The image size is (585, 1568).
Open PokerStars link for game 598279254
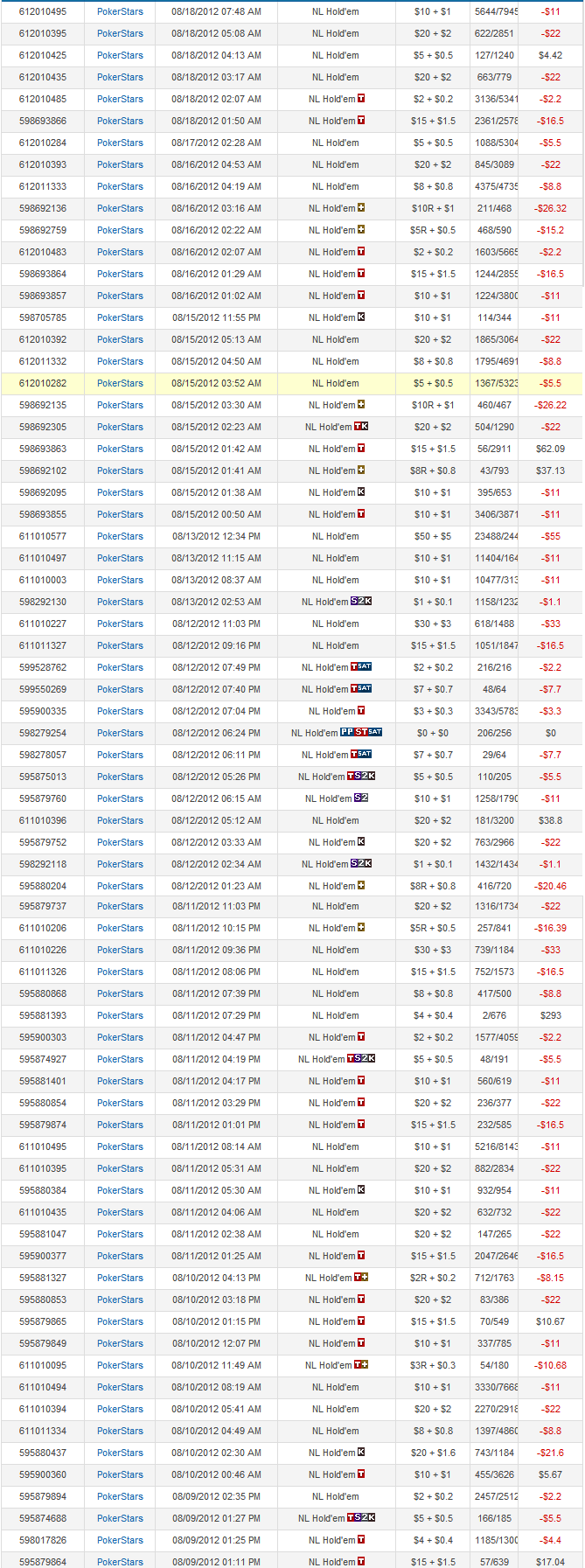point(120,733)
